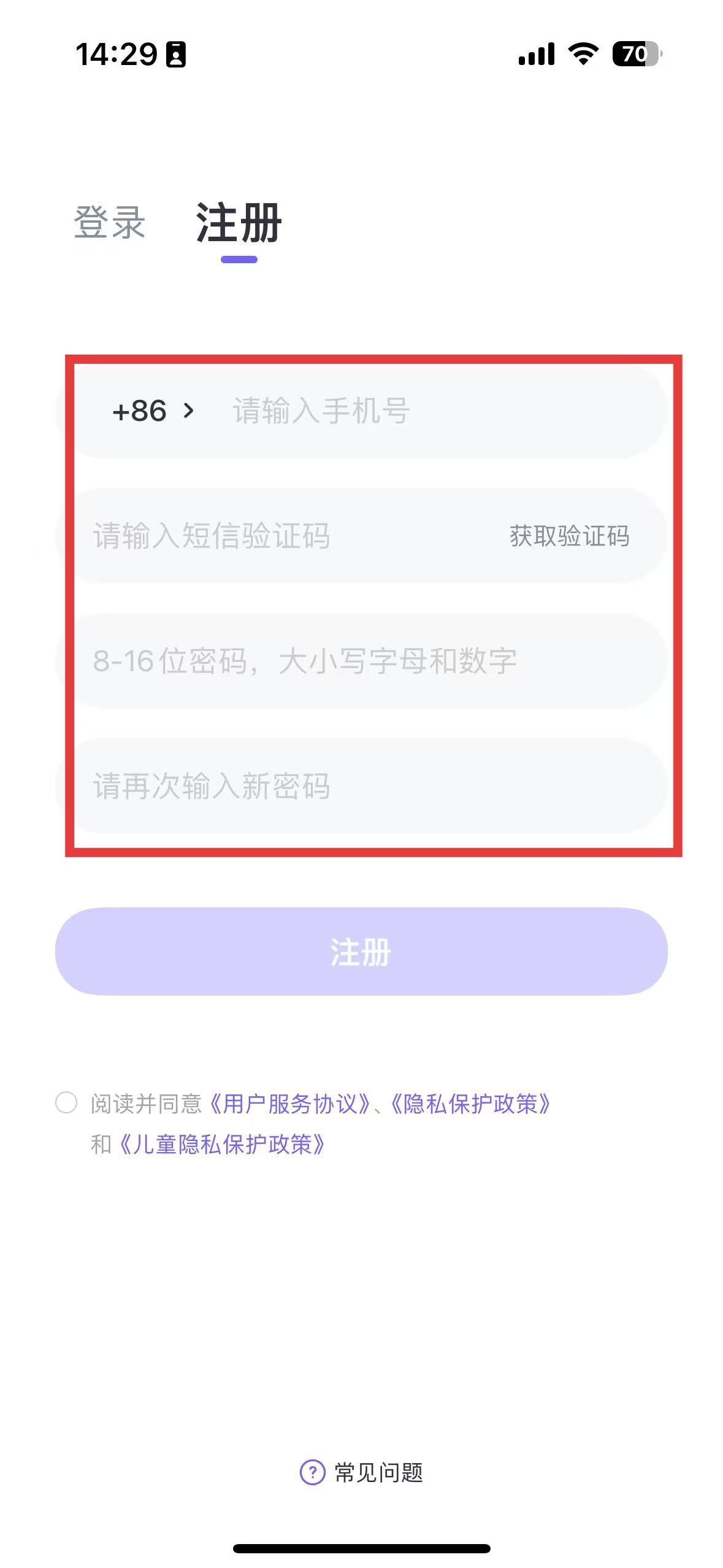Submit with the purple 注册 button

[x=361, y=951]
